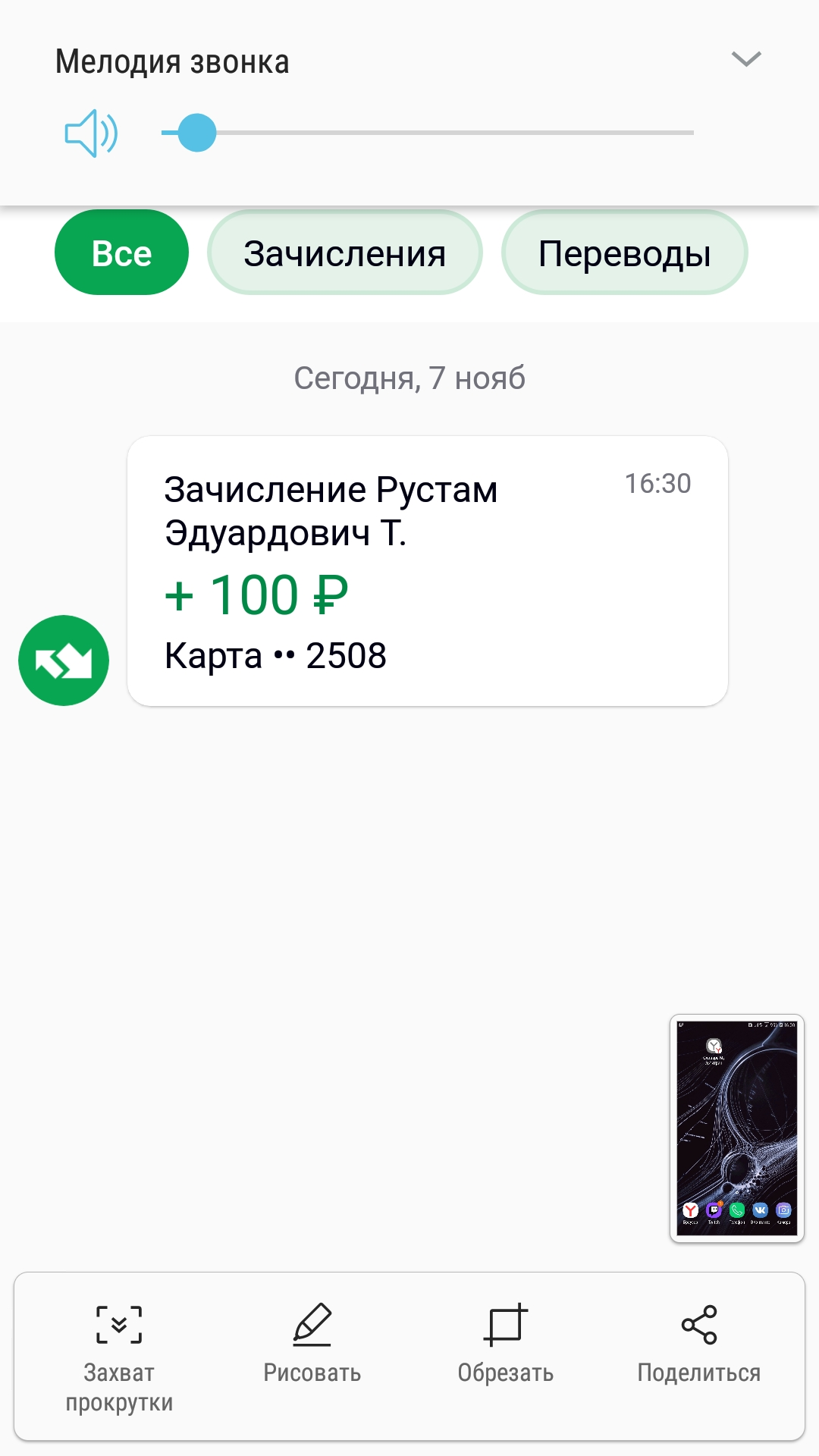
Task: Draw on the screenshot with "Рисовать"
Action: 312,1344
